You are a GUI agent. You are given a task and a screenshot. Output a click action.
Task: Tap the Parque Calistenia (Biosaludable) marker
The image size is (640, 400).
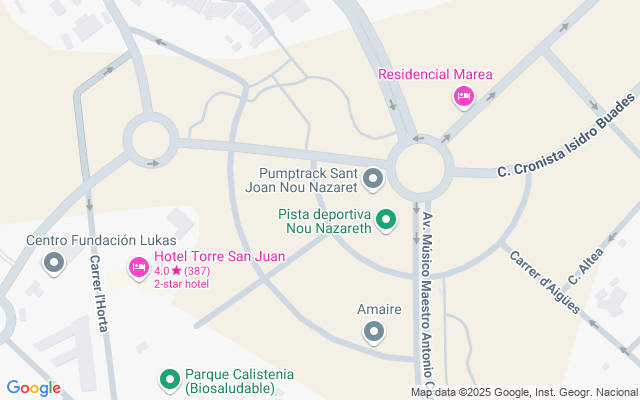coord(171,380)
